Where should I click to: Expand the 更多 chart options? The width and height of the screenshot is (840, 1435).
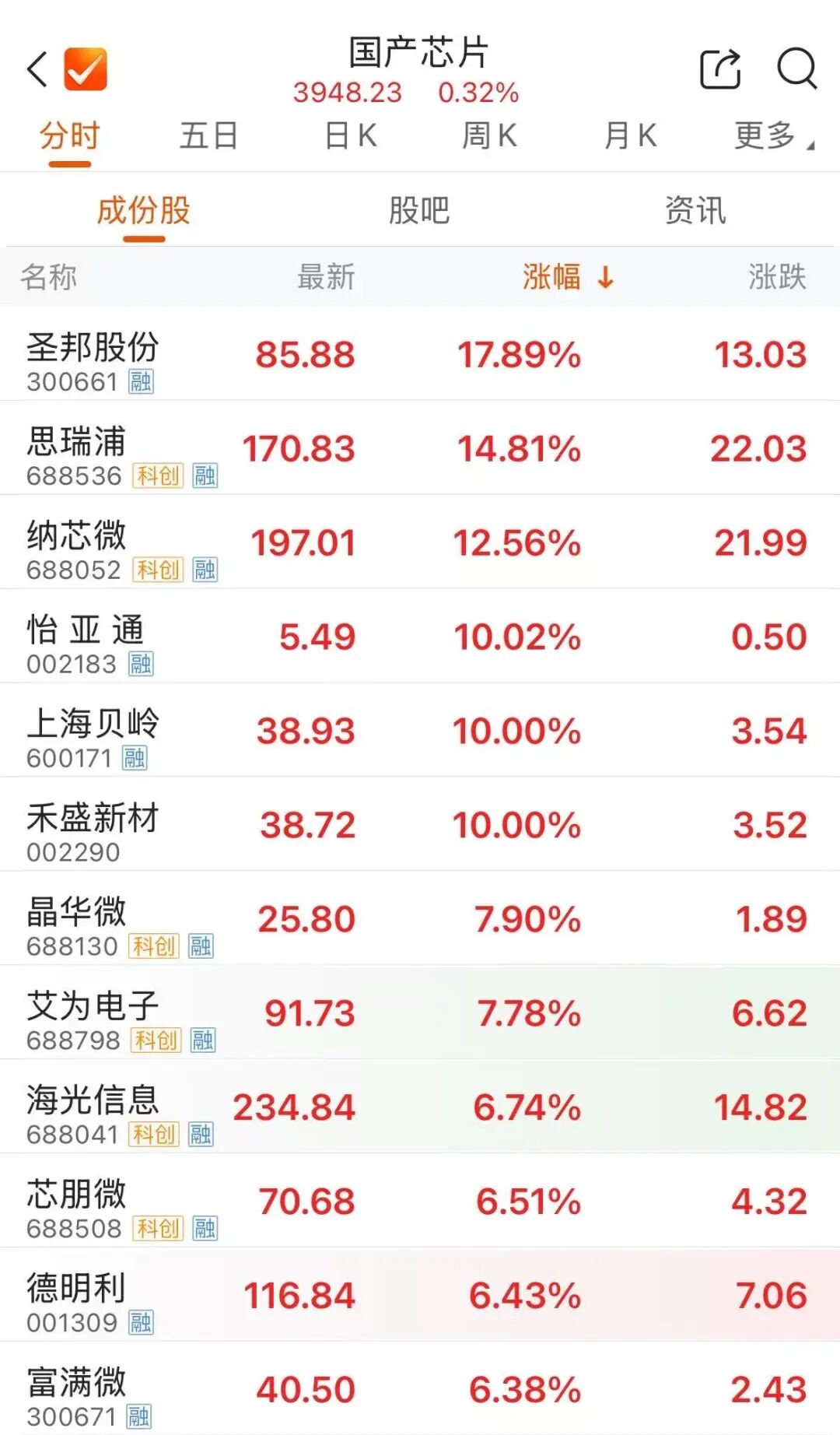[x=774, y=135]
